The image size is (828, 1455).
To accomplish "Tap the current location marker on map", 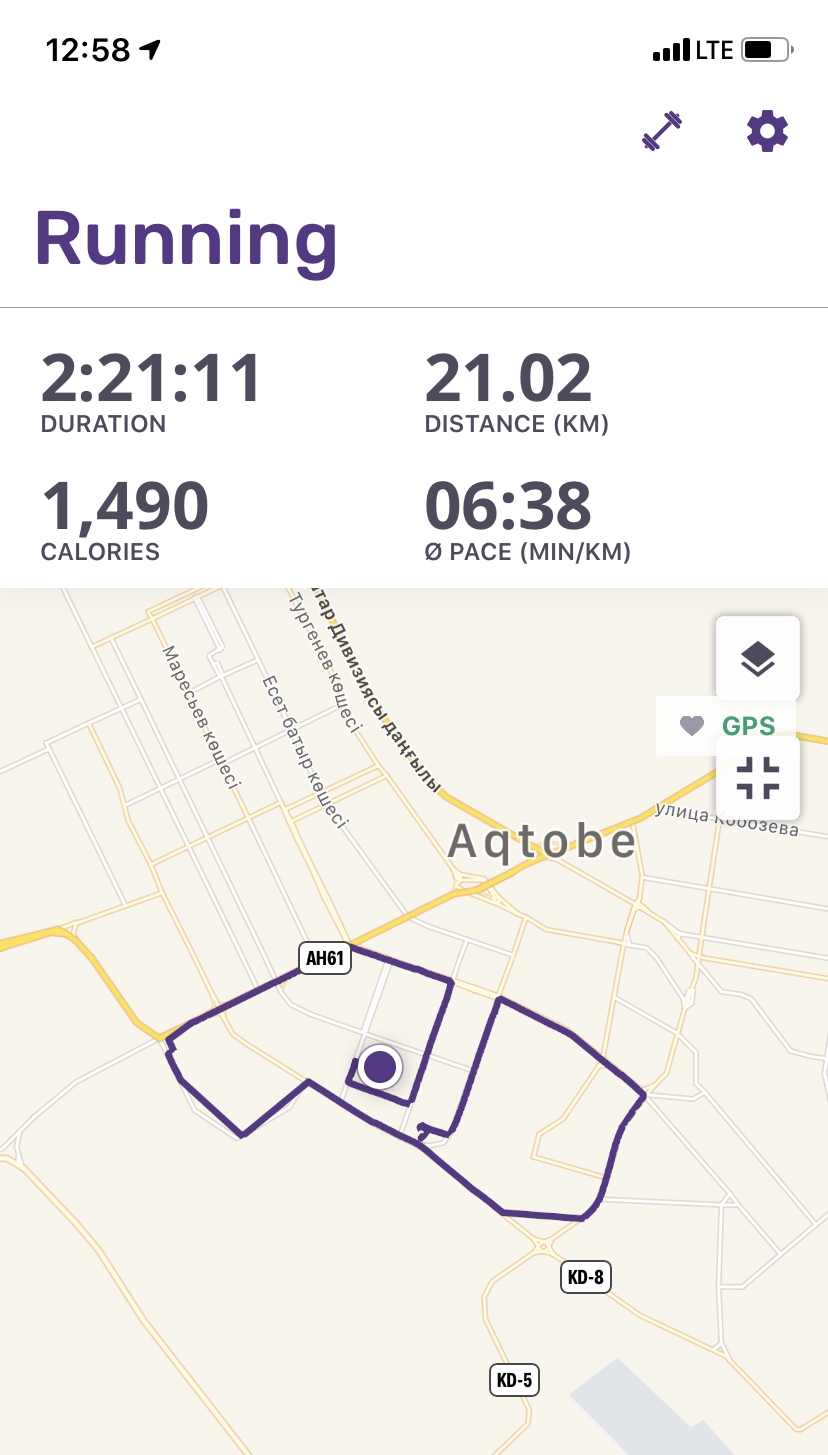I will pos(380,1067).
